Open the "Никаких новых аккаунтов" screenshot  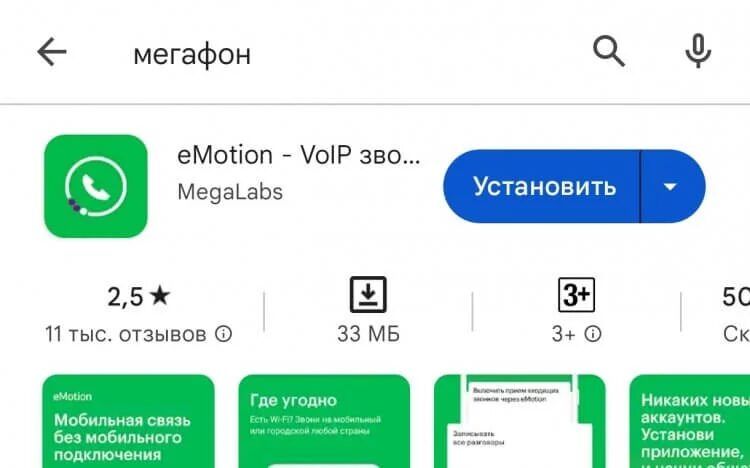point(688,420)
